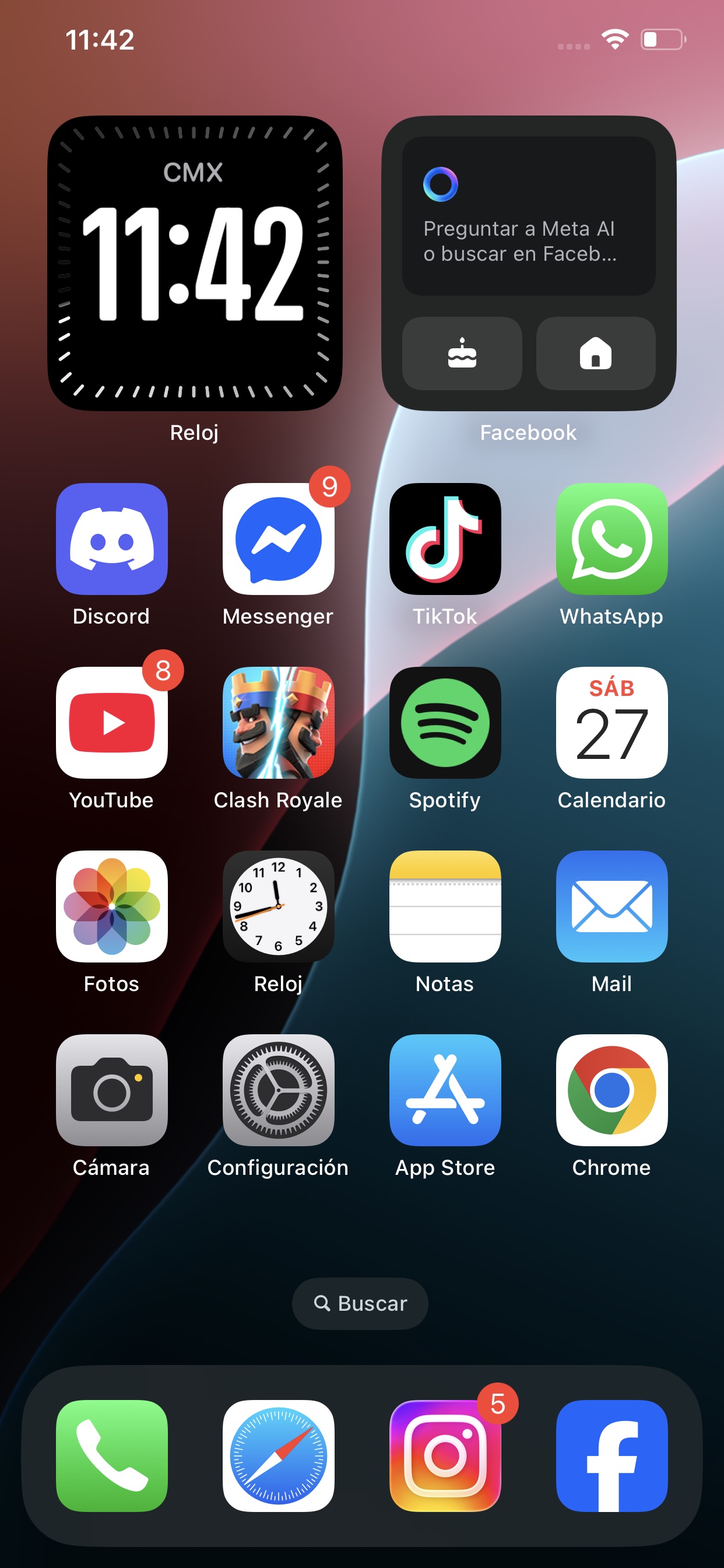724x1568 pixels.
Task: Launch Cámara
Action: pos(111,1090)
